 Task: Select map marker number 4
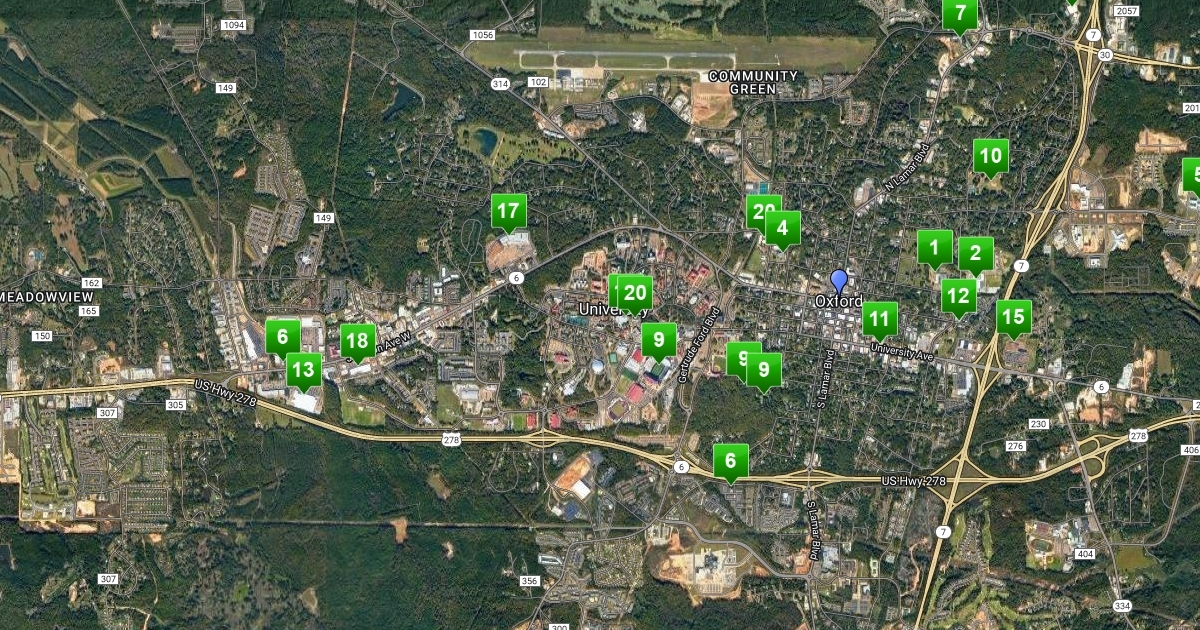coord(783,227)
